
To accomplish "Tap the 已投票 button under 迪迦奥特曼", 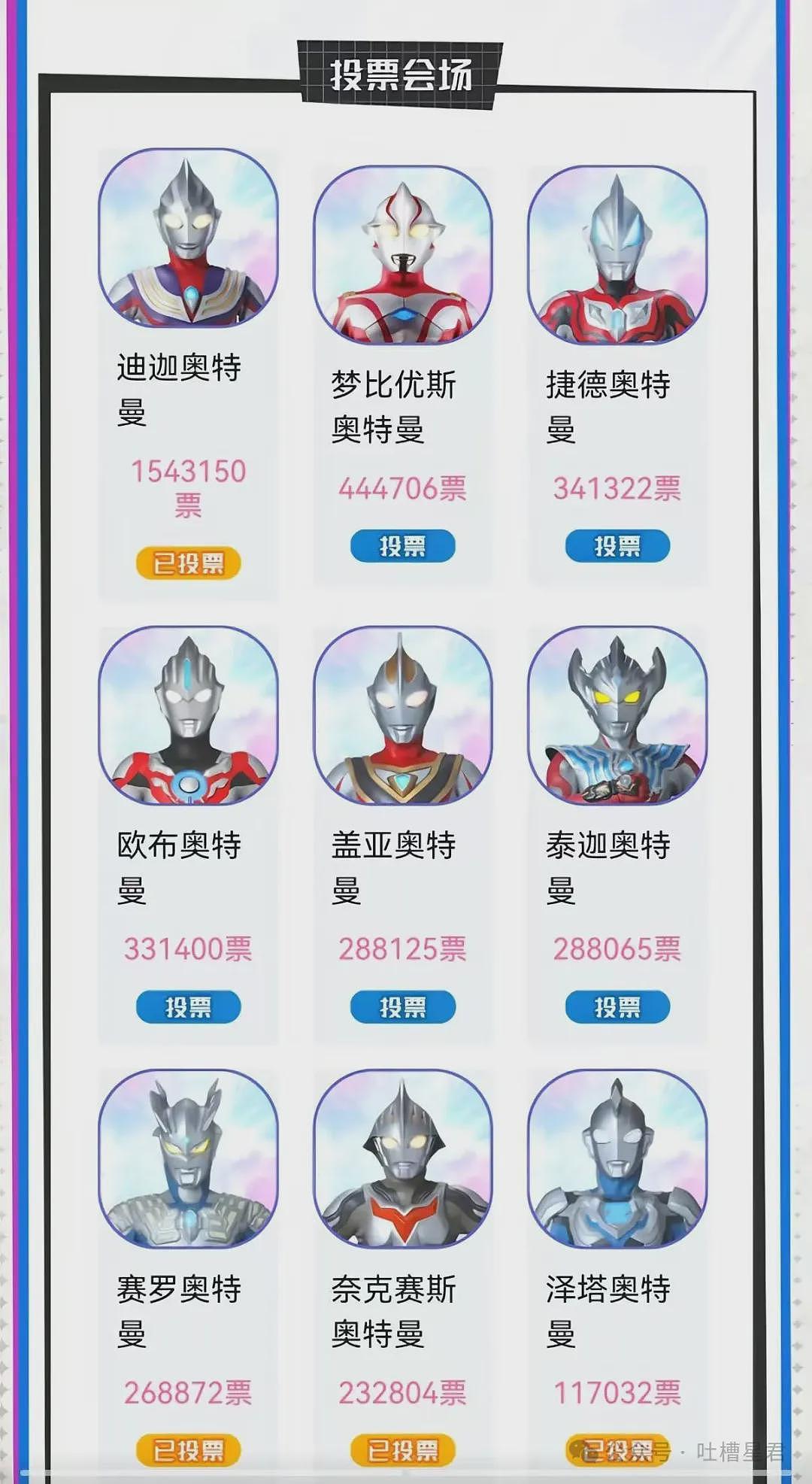I will (188, 563).
